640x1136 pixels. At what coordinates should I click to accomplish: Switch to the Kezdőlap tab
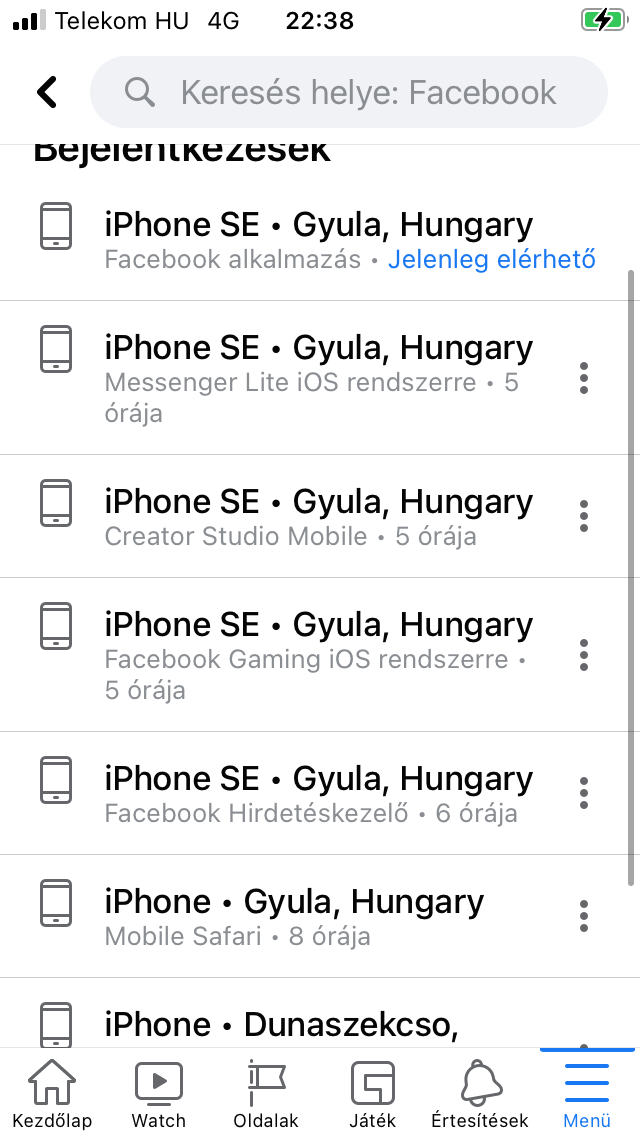coord(52,1093)
